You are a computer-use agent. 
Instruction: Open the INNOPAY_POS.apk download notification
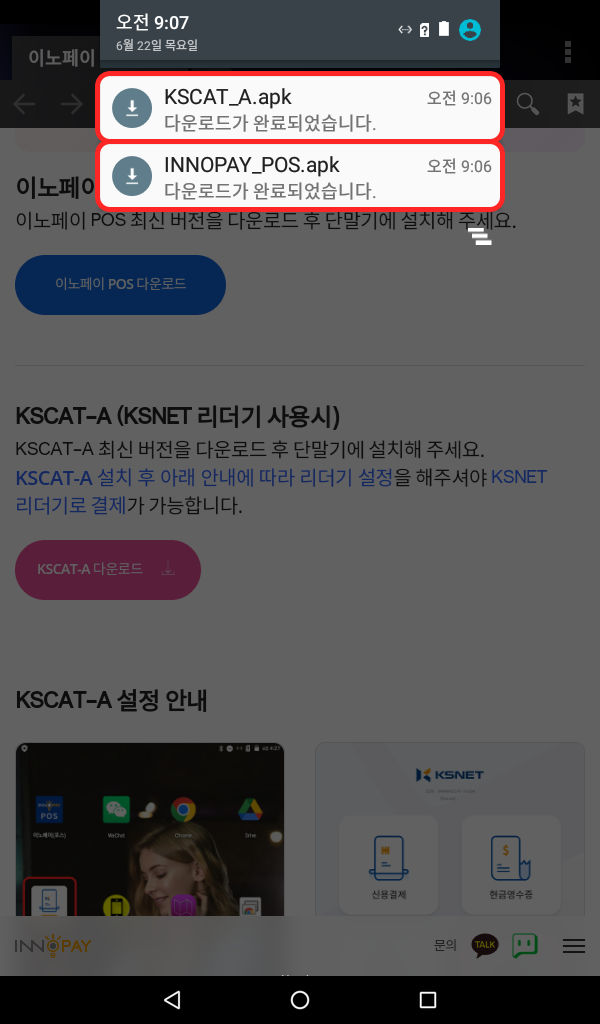[300, 175]
